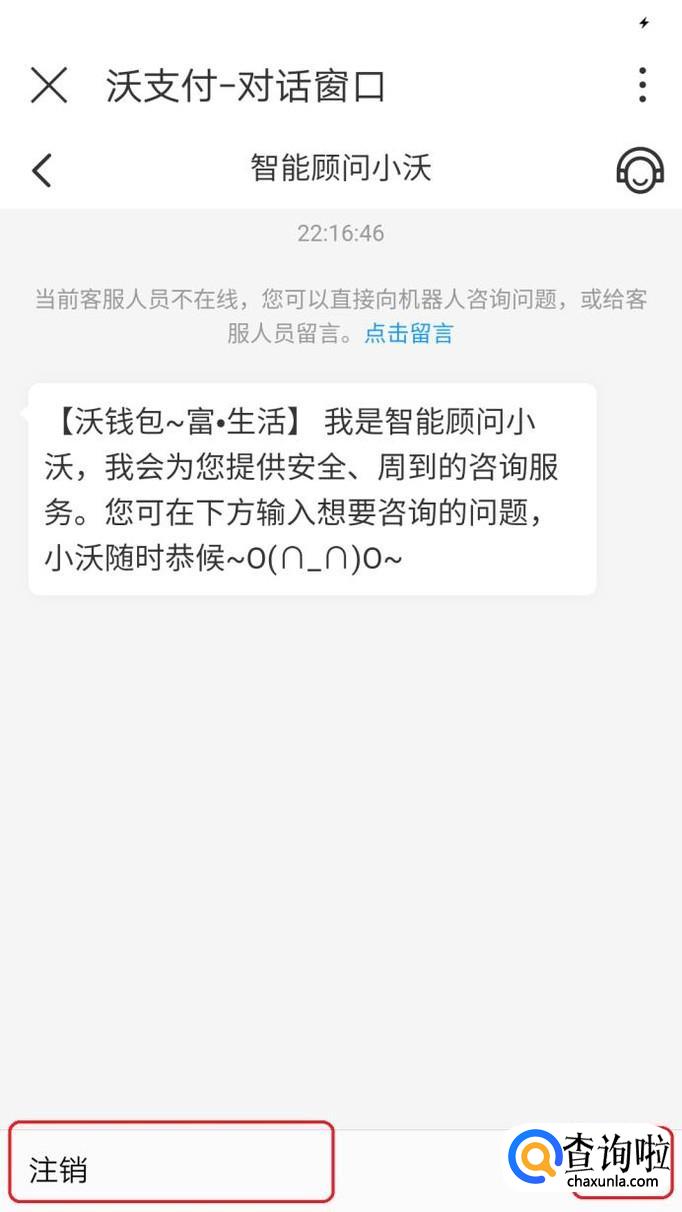Go back from 智能顾问小沃 chat
This screenshot has height=1212, width=682.
pos(42,170)
